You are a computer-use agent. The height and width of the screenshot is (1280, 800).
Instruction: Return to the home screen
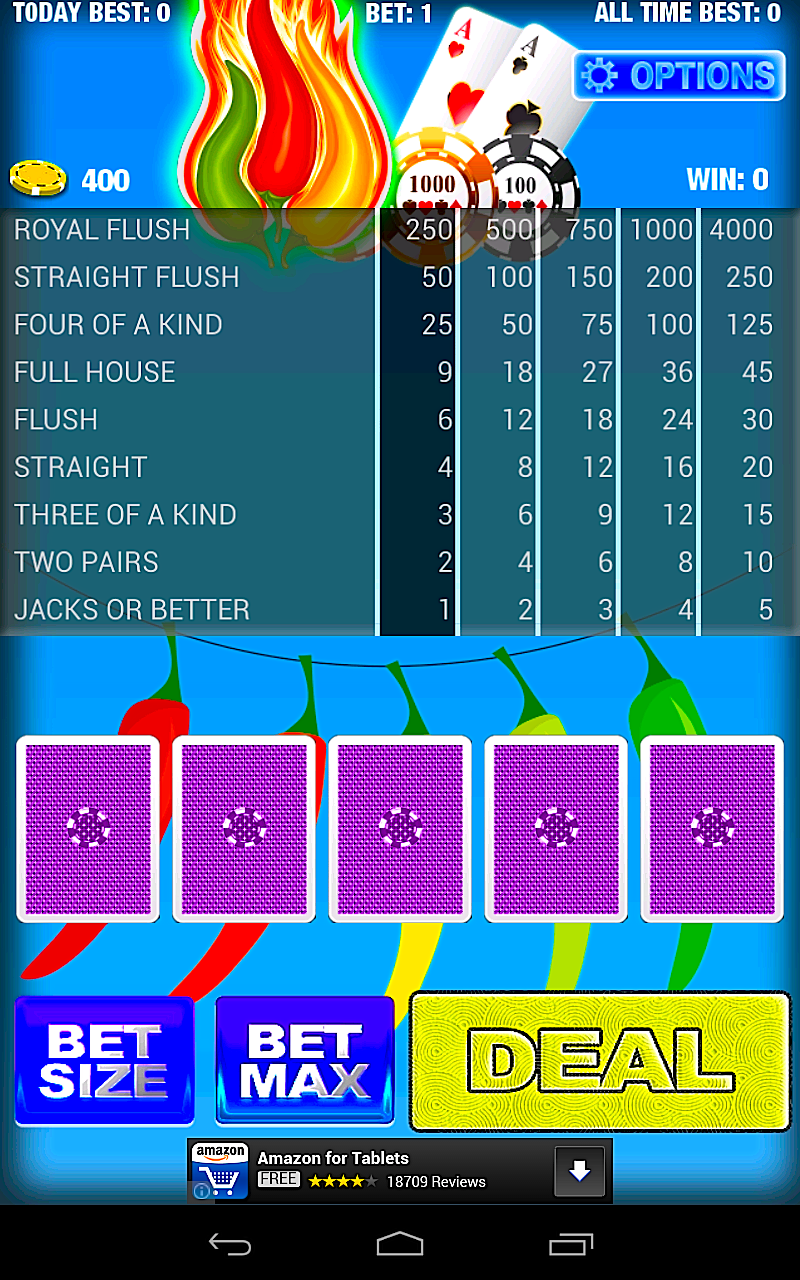400,1244
